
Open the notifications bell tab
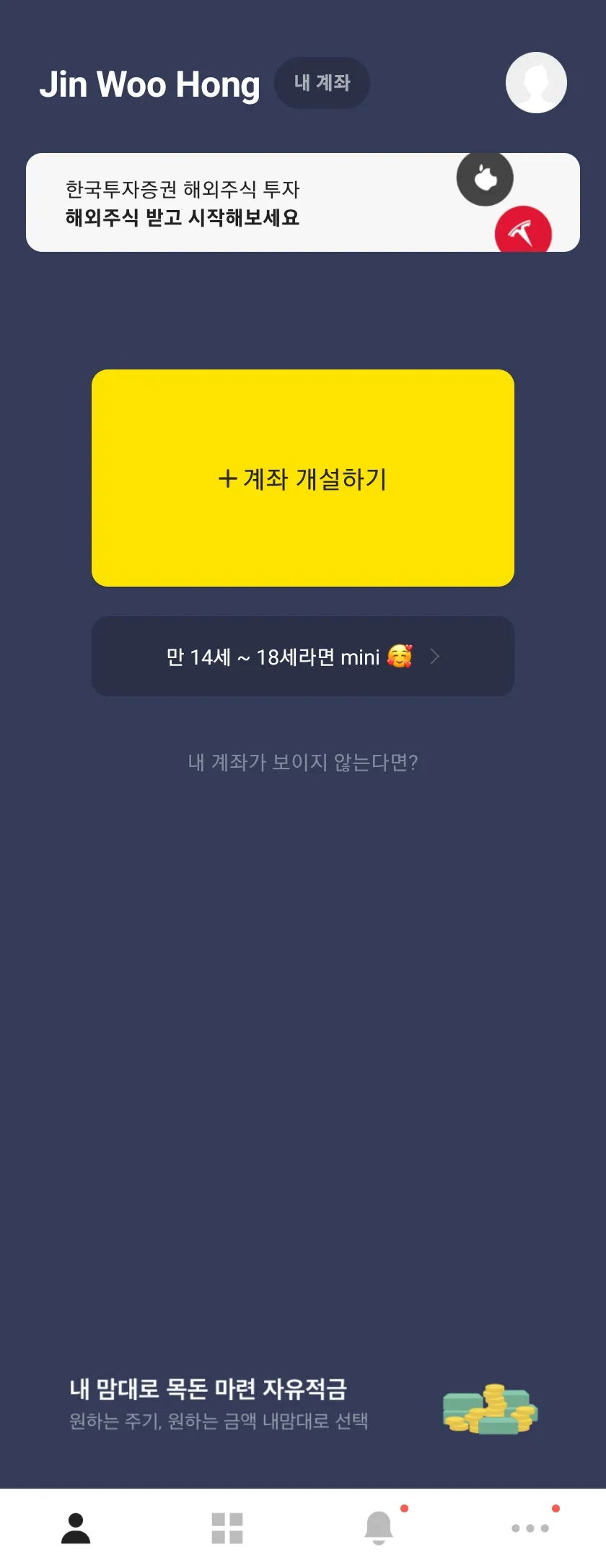tap(379, 1528)
